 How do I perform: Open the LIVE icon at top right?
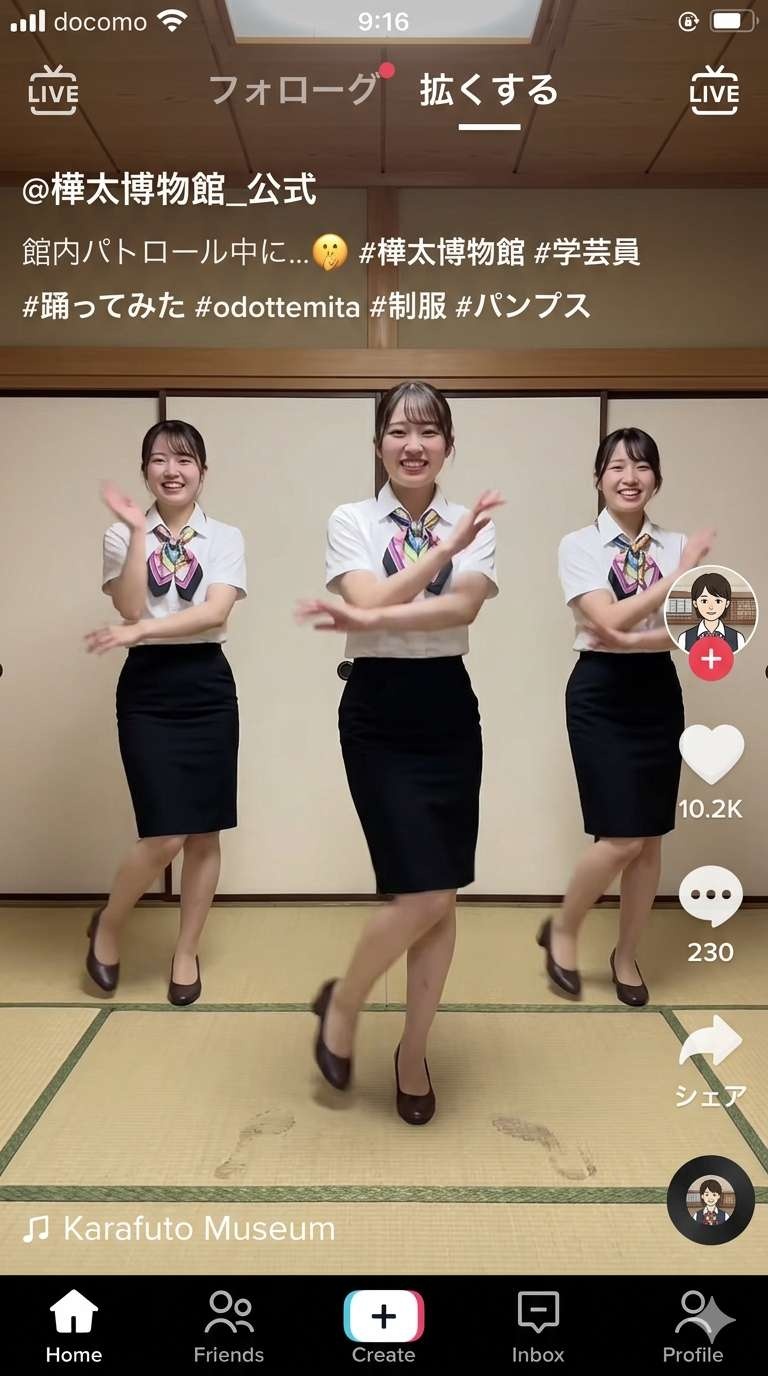(714, 91)
